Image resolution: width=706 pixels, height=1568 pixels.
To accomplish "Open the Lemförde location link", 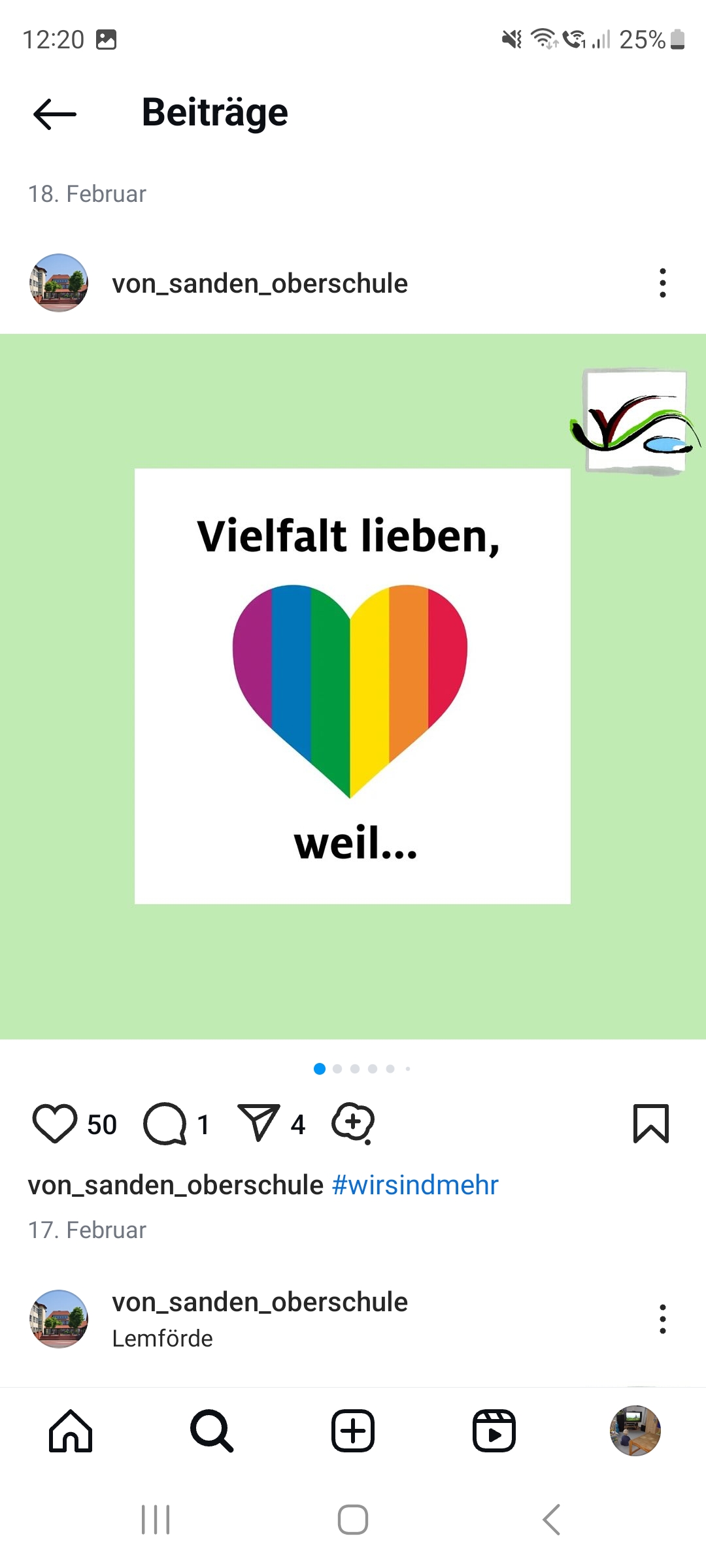I will tap(162, 1339).
